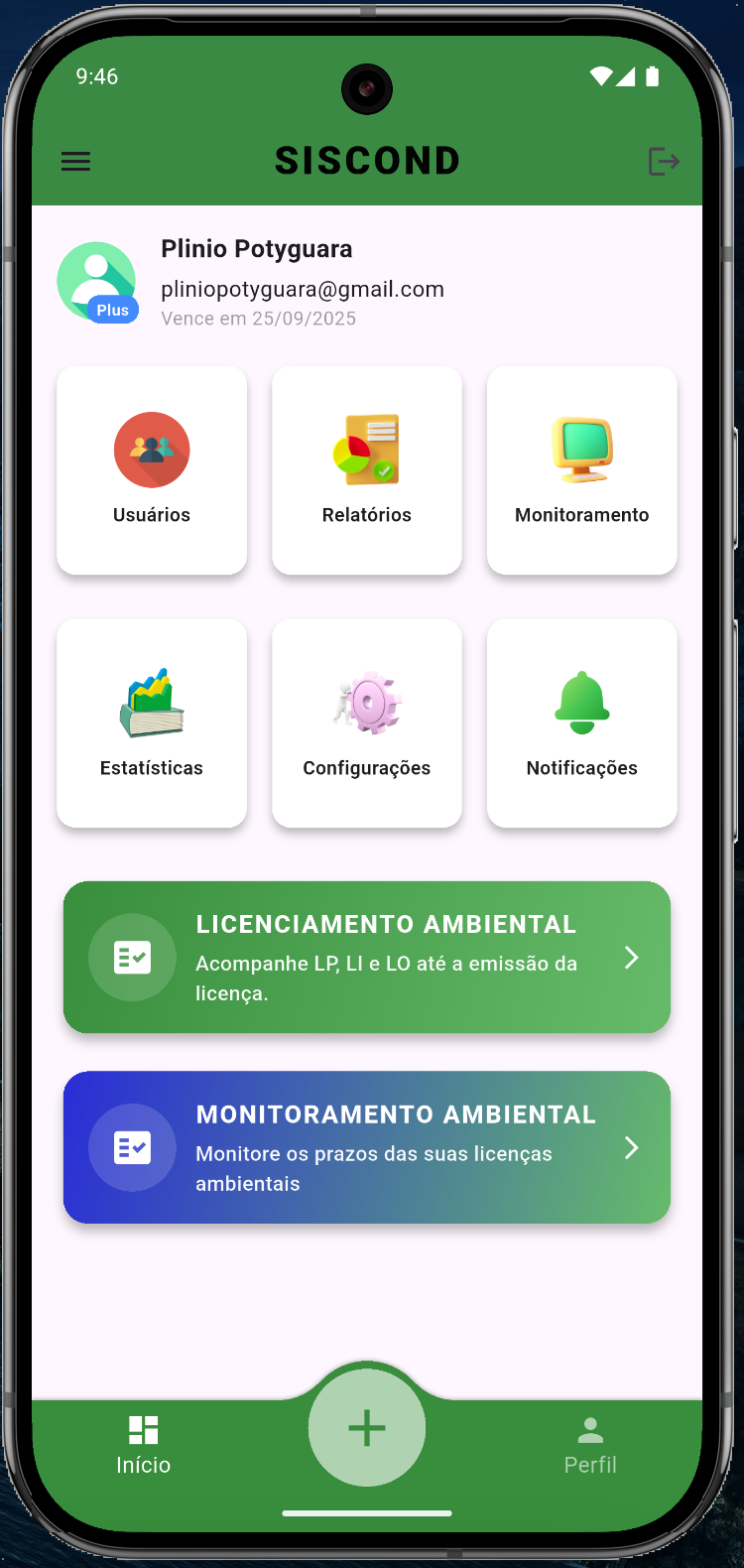Switch to the Perfil tab
This screenshot has height=1568, width=744.
(590, 1445)
